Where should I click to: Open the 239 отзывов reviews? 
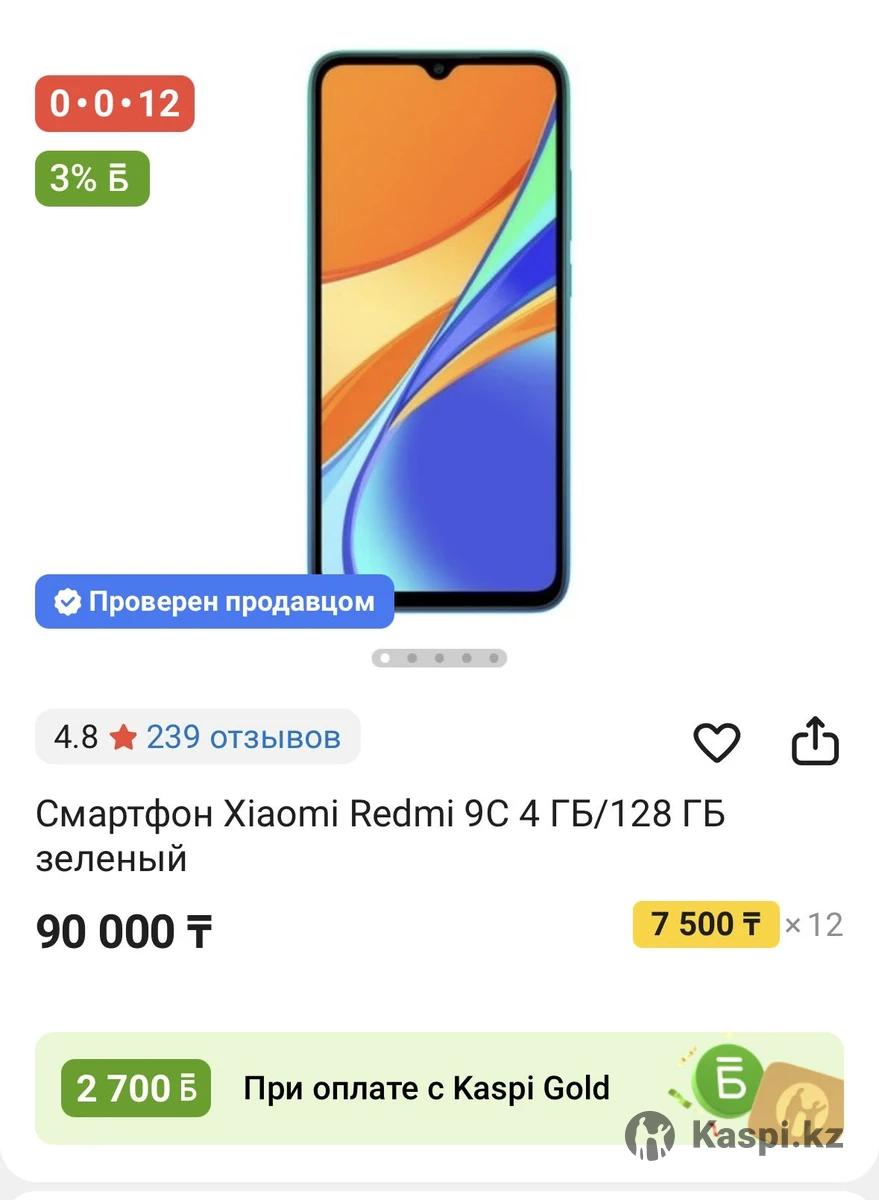(243, 738)
